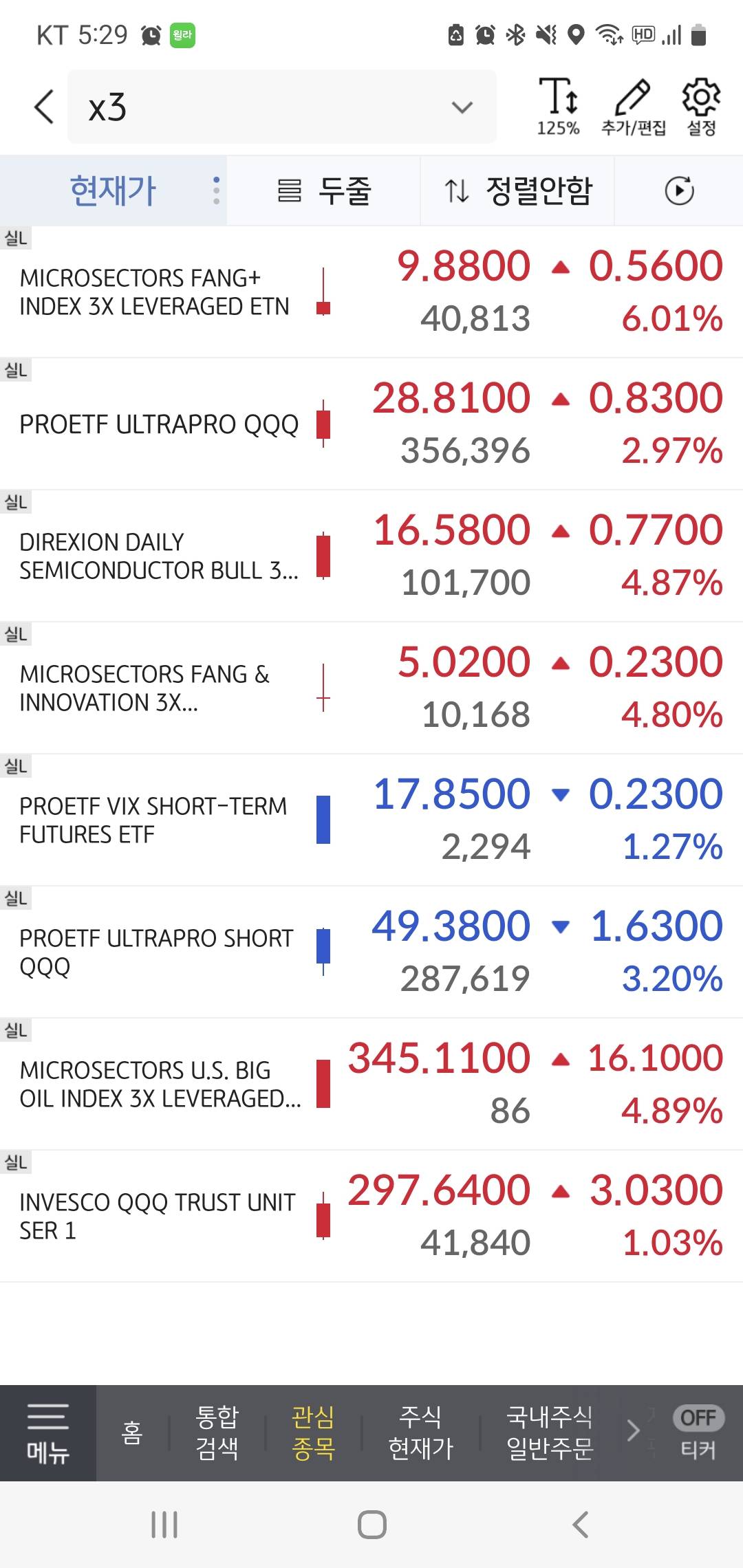Open 주식 현재가 tab
This screenshot has height=1568, width=743.
[420, 1433]
